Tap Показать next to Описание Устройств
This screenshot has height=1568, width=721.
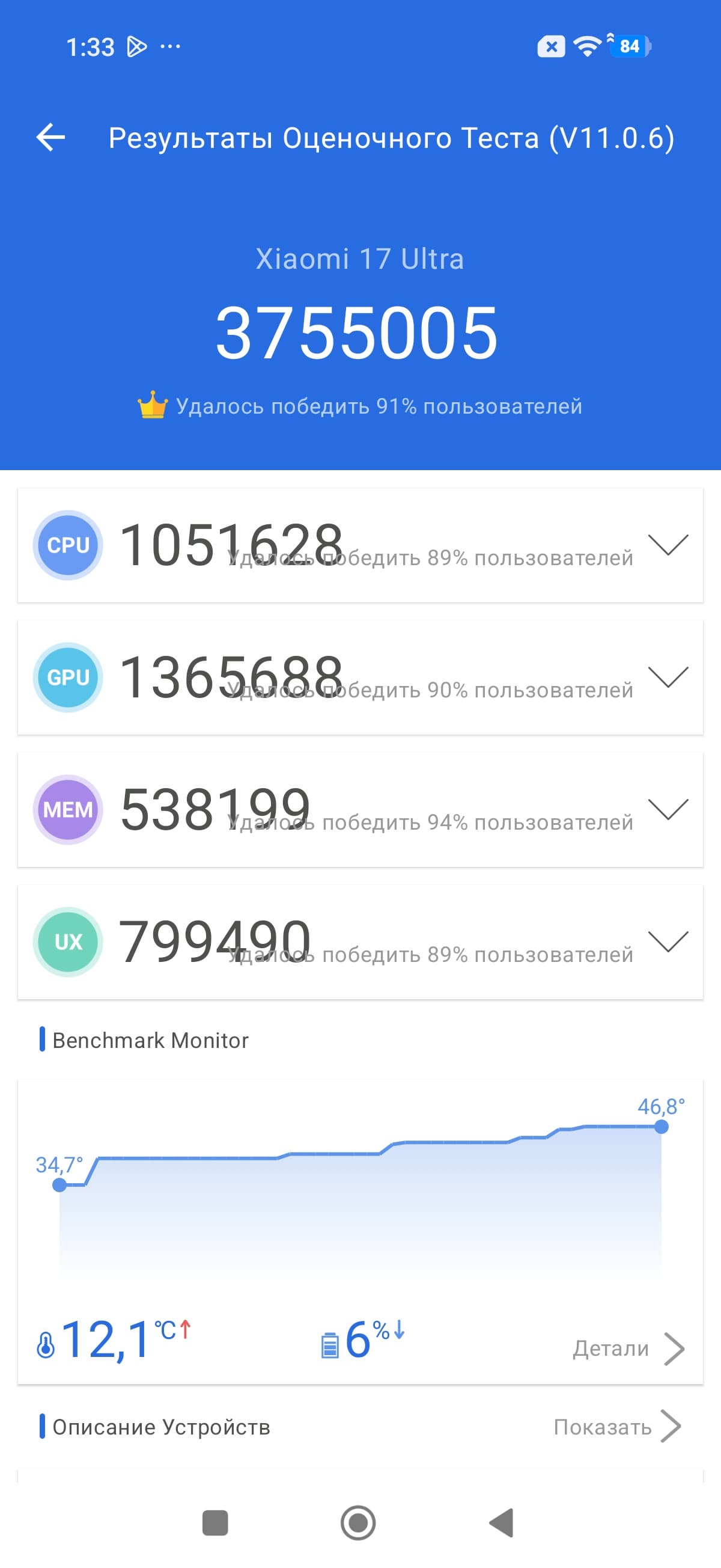pyautogui.click(x=616, y=1426)
